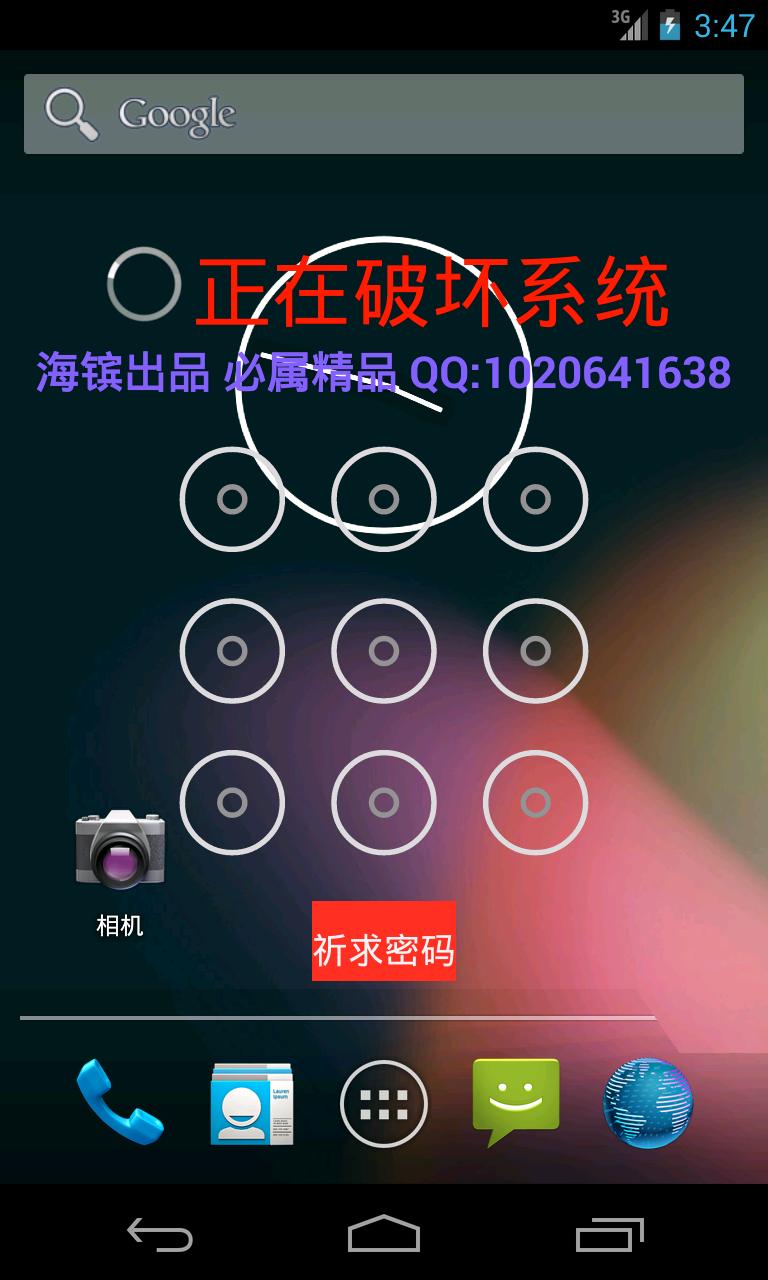The width and height of the screenshot is (768, 1280).
Task: Open the Phone dialer from dock
Action: (119, 1101)
